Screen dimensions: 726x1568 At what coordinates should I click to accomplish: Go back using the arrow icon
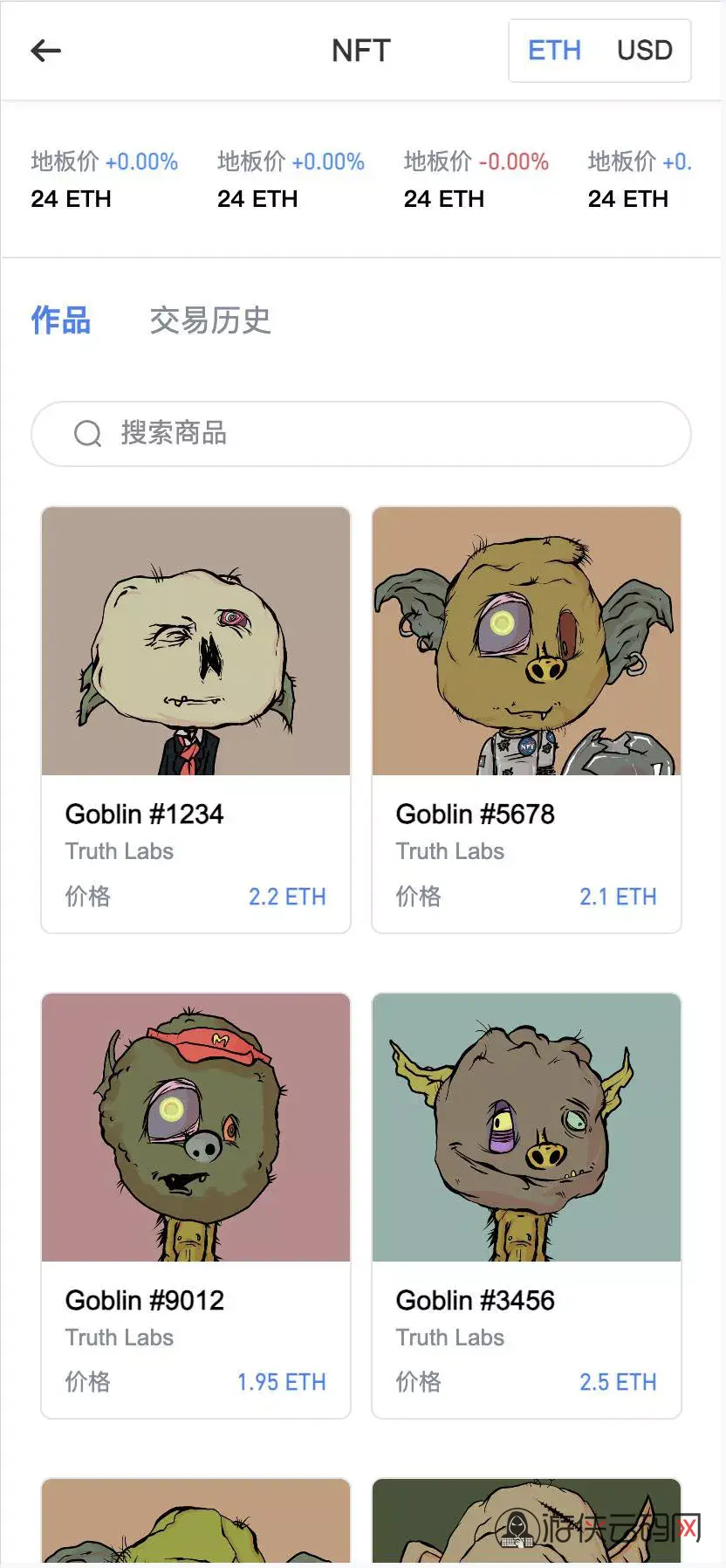(46, 51)
